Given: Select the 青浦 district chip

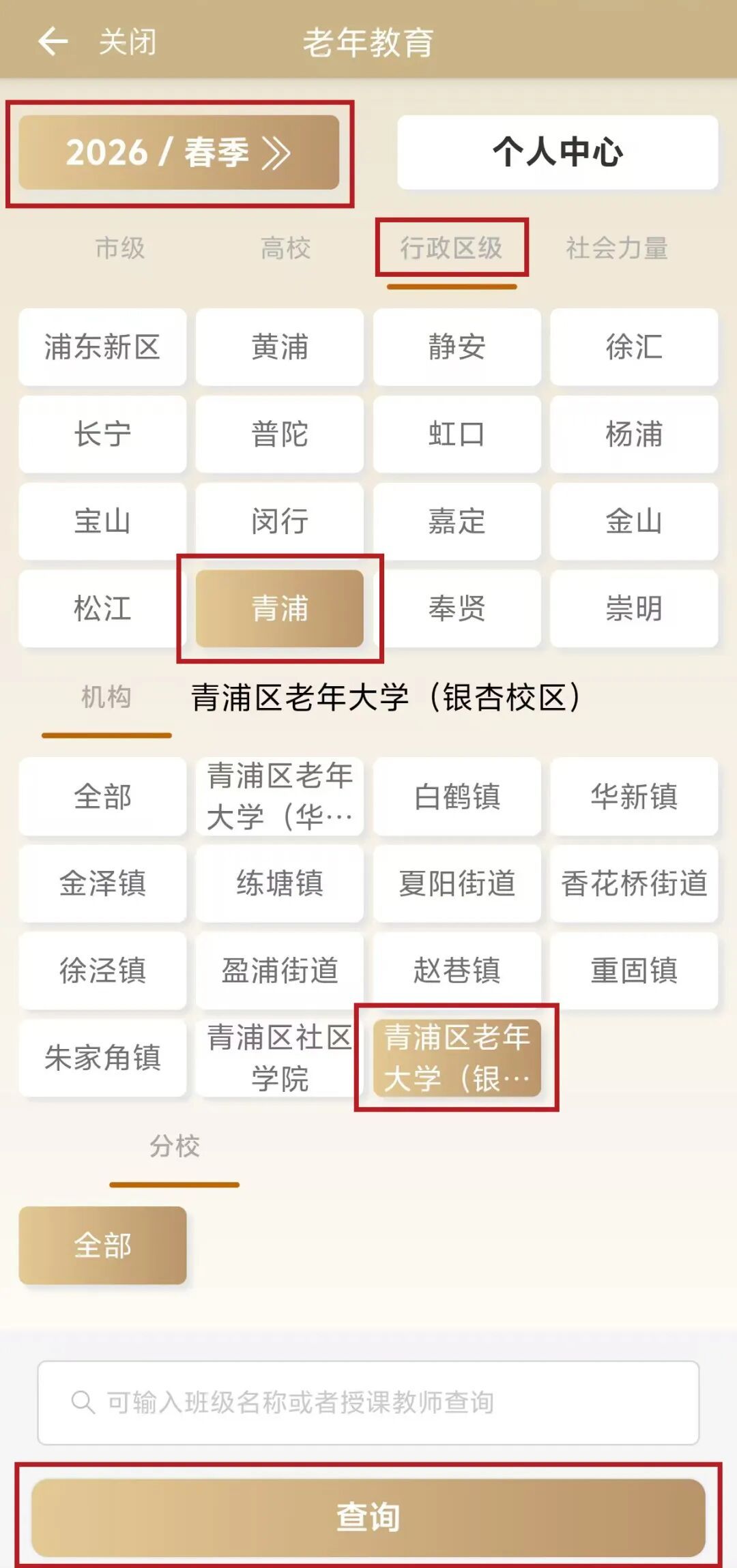Looking at the screenshot, I should pyautogui.click(x=279, y=608).
